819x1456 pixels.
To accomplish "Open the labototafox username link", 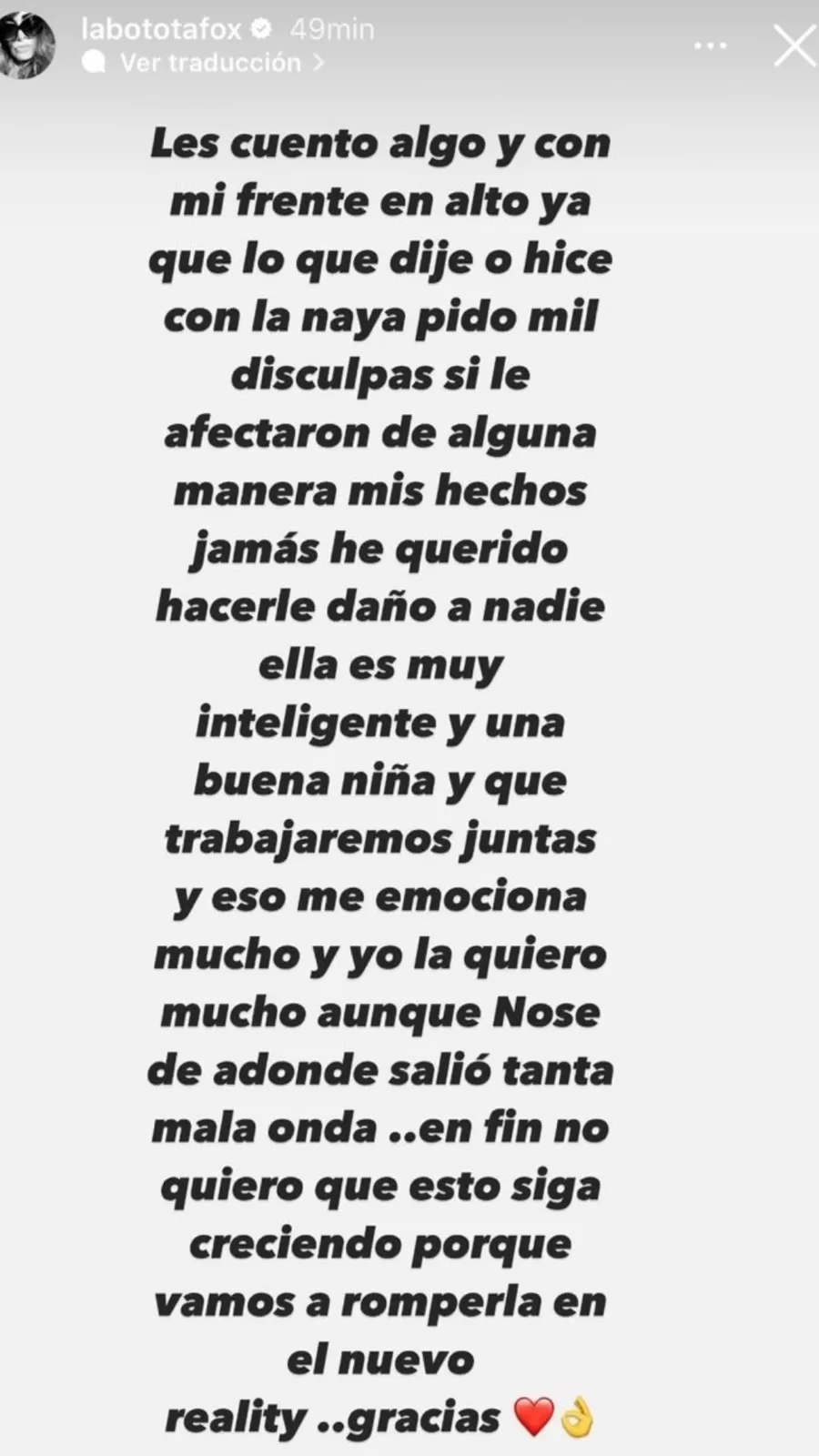I will coord(162,30).
